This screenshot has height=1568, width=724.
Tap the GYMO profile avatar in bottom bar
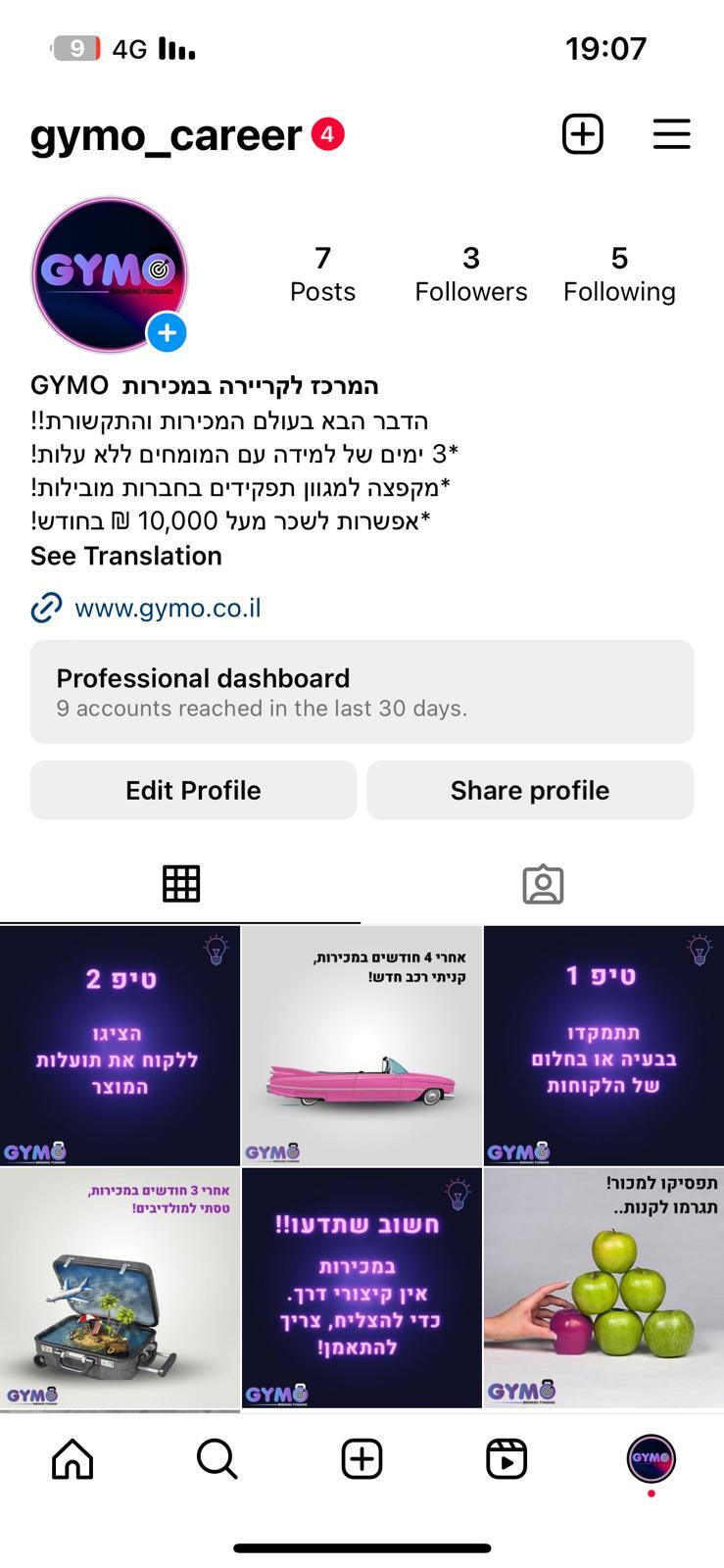point(651,1458)
